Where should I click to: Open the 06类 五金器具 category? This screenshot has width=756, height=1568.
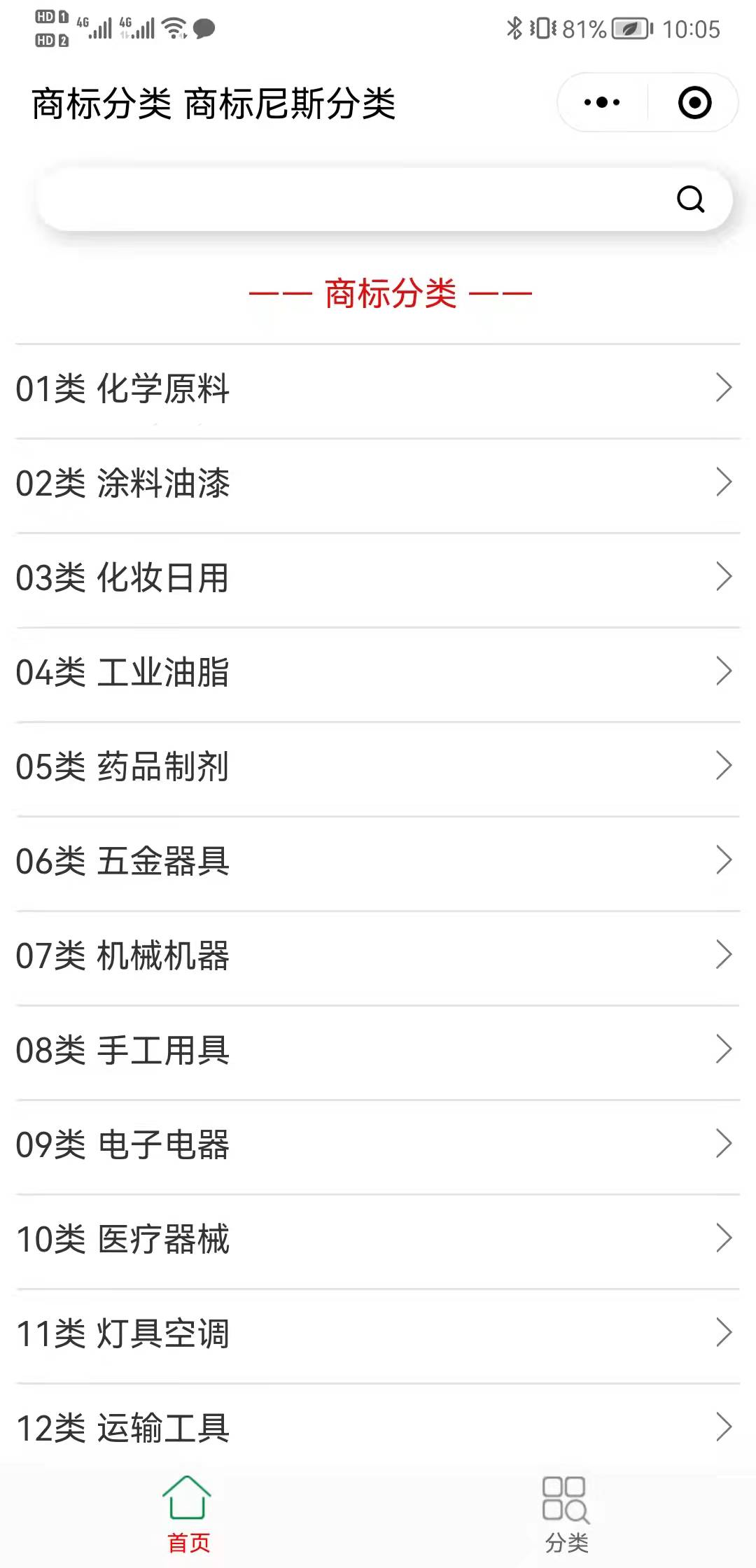280,861
